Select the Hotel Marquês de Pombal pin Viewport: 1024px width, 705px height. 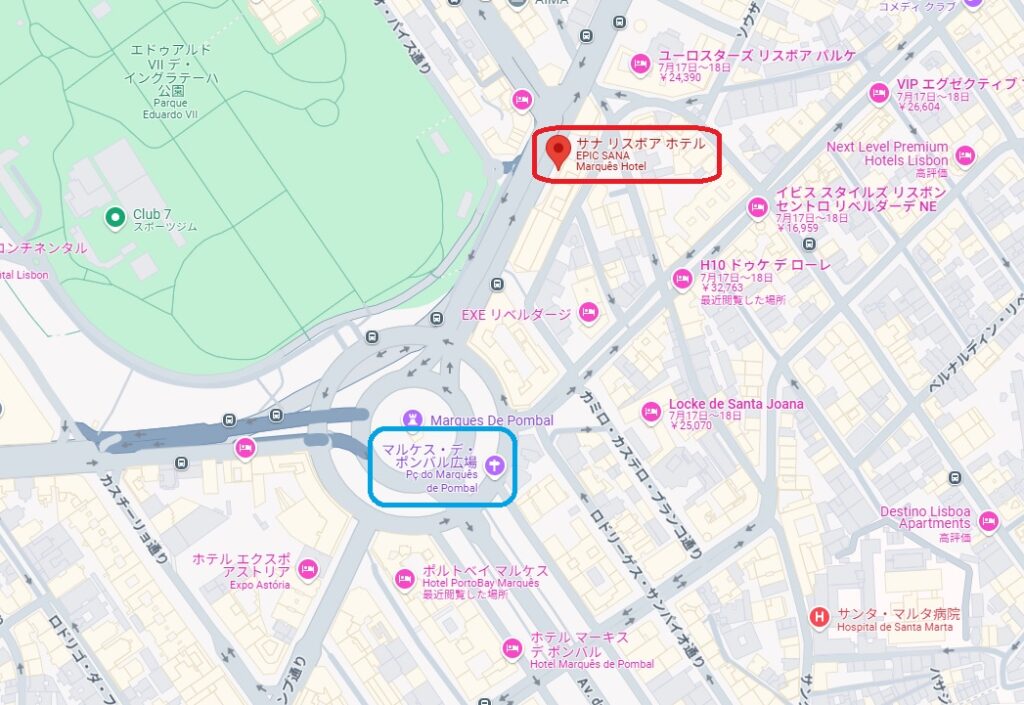(512, 647)
